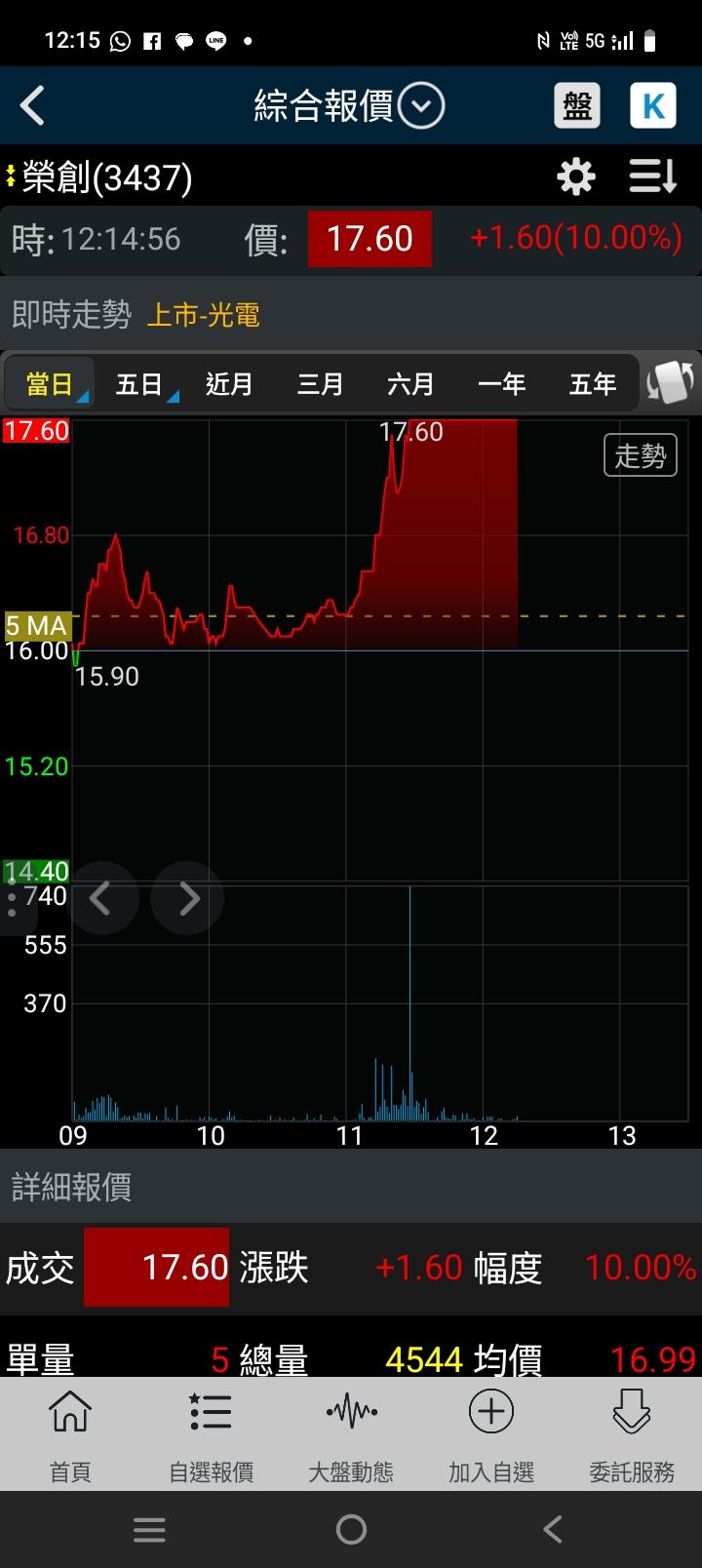Select the 當日 timeframe tab
The height and width of the screenshot is (1568, 702).
(49, 383)
